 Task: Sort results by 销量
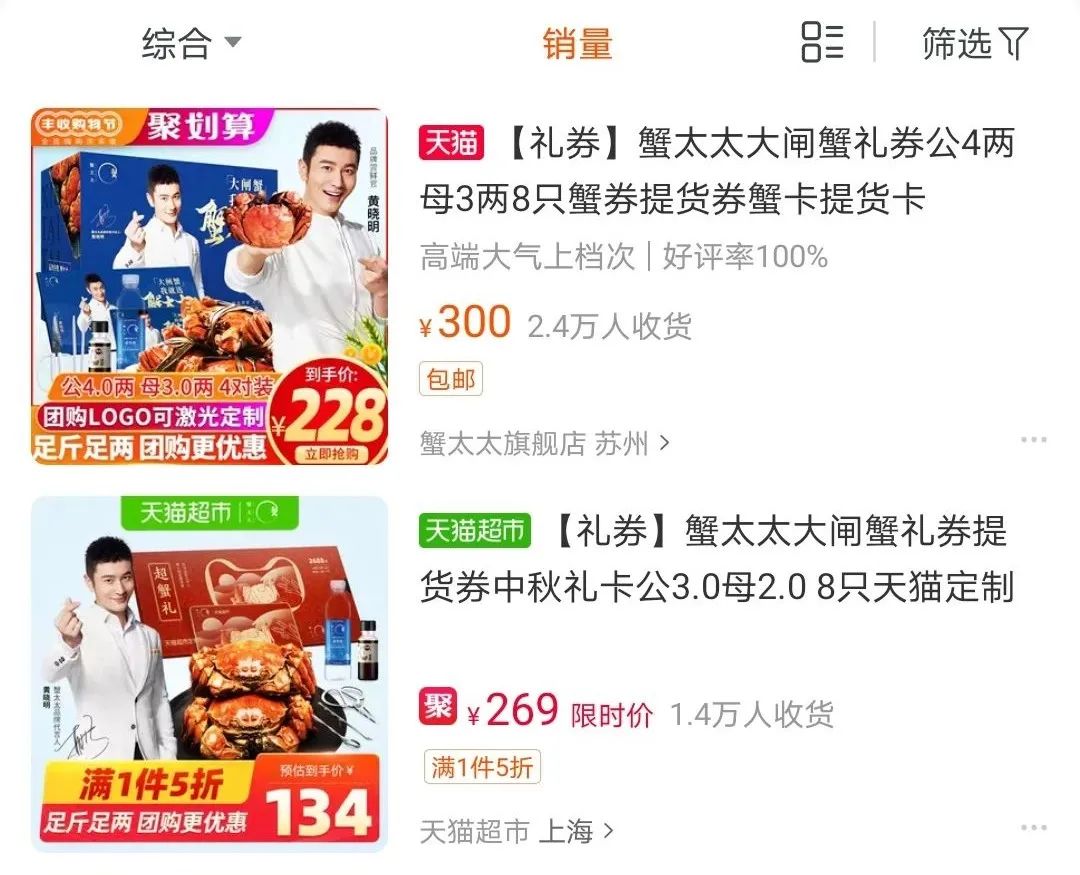click(x=577, y=43)
